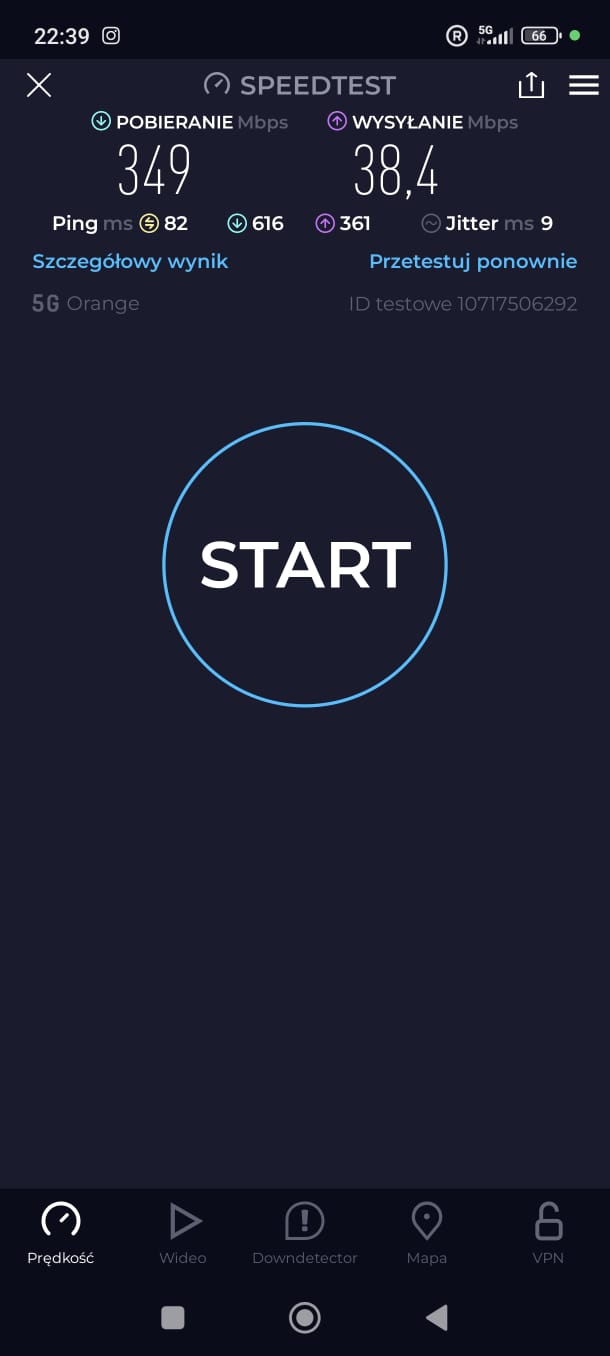Go to the Mapa tab
The height and width of the screenshot is (1356, 610).
(x=427, y=1233)
